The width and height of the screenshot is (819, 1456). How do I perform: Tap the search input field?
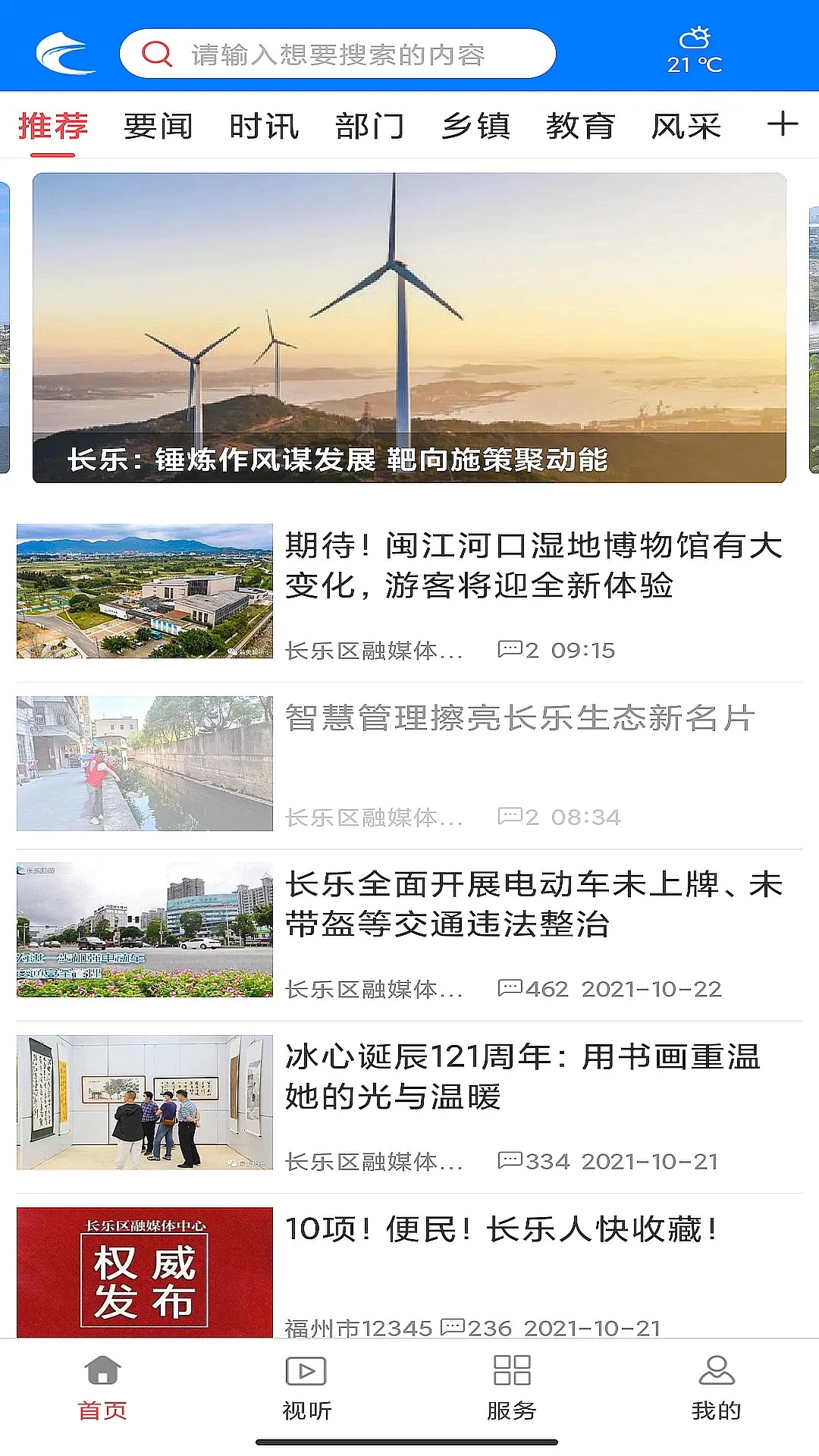coord(341,53)
